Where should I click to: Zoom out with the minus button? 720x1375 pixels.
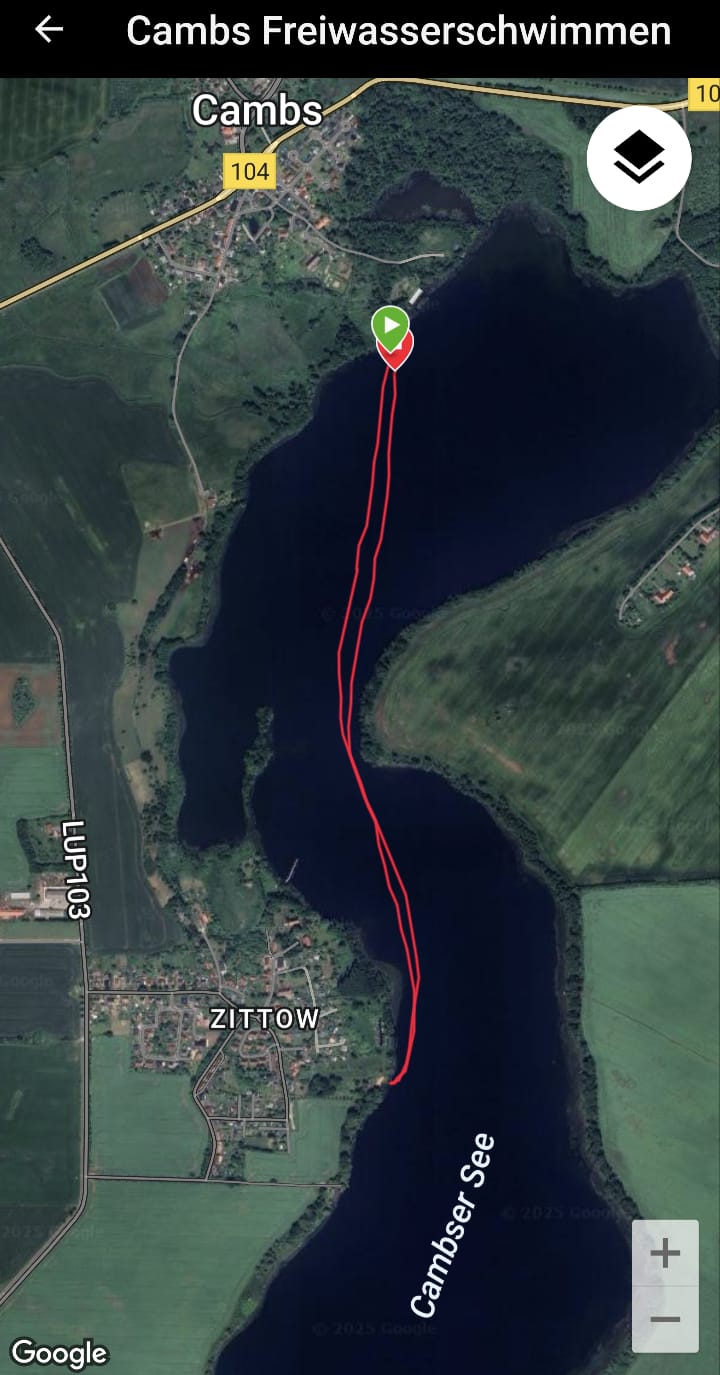point(665,1319)
